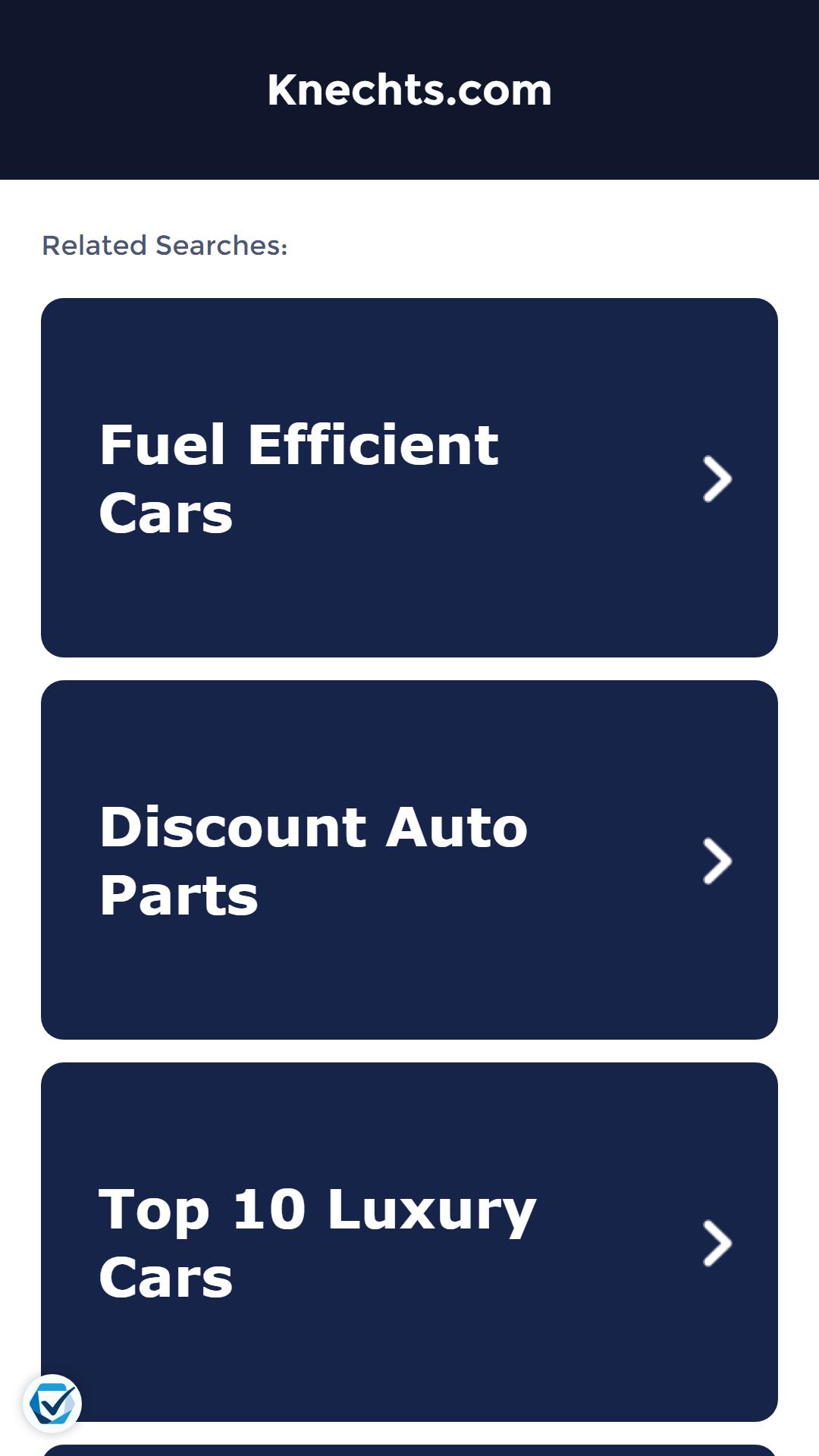This screenshot has height=1456, width=819.
Task: Open the Fuel Efficient Cars search
Action: click(409, 478)
